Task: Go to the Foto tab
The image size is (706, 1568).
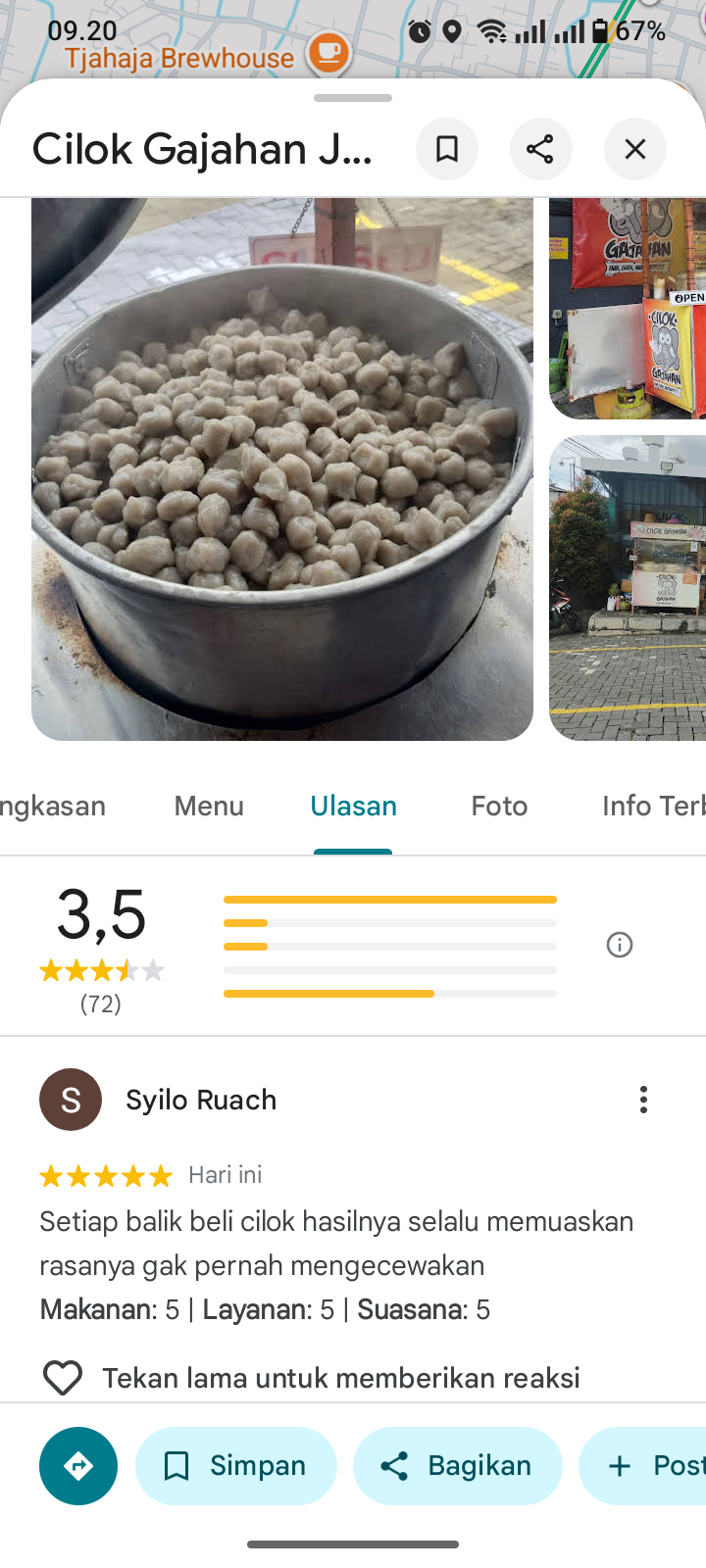Action: coord(499,806)
